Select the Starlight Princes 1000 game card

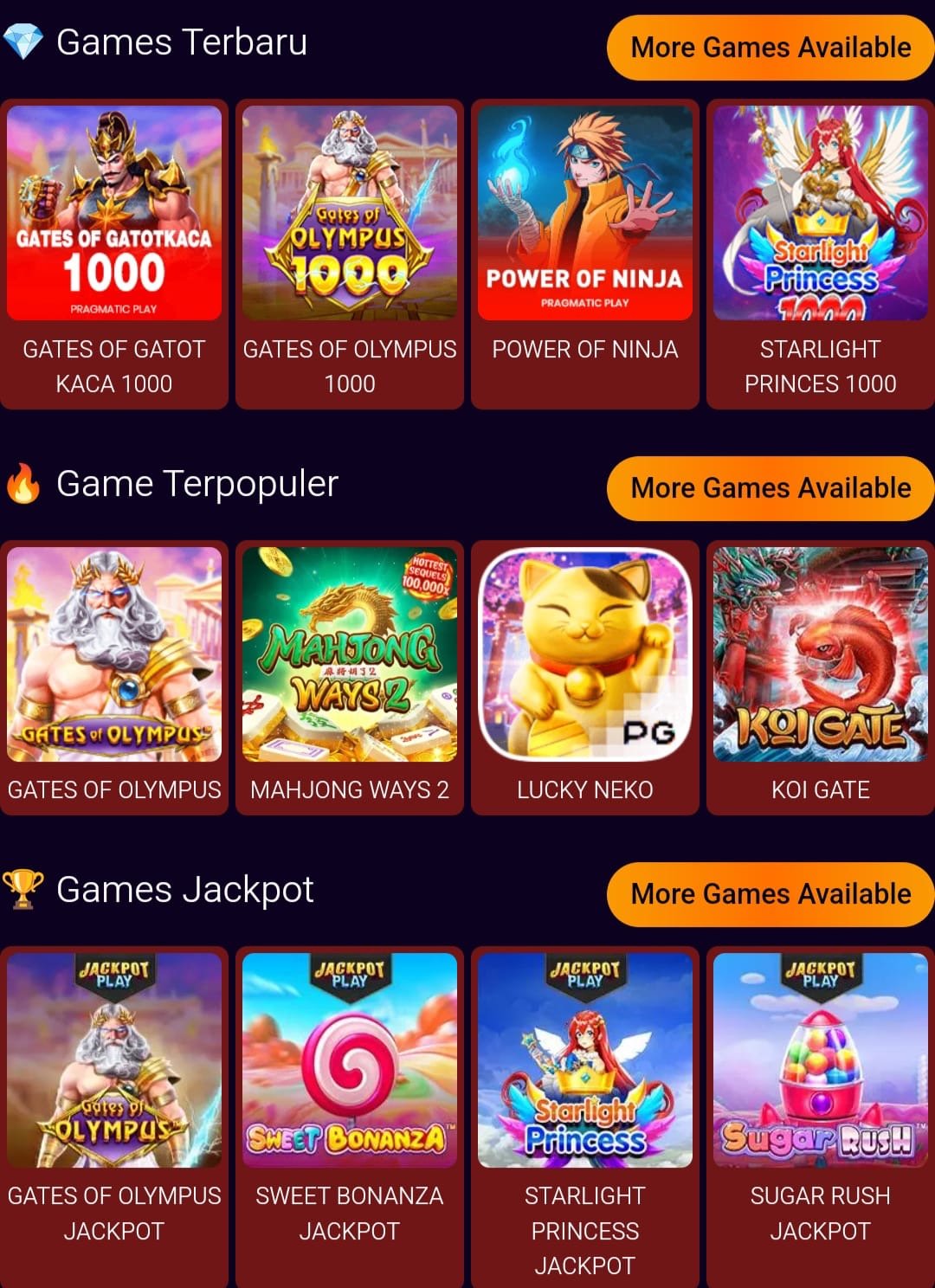click(820, 214)
